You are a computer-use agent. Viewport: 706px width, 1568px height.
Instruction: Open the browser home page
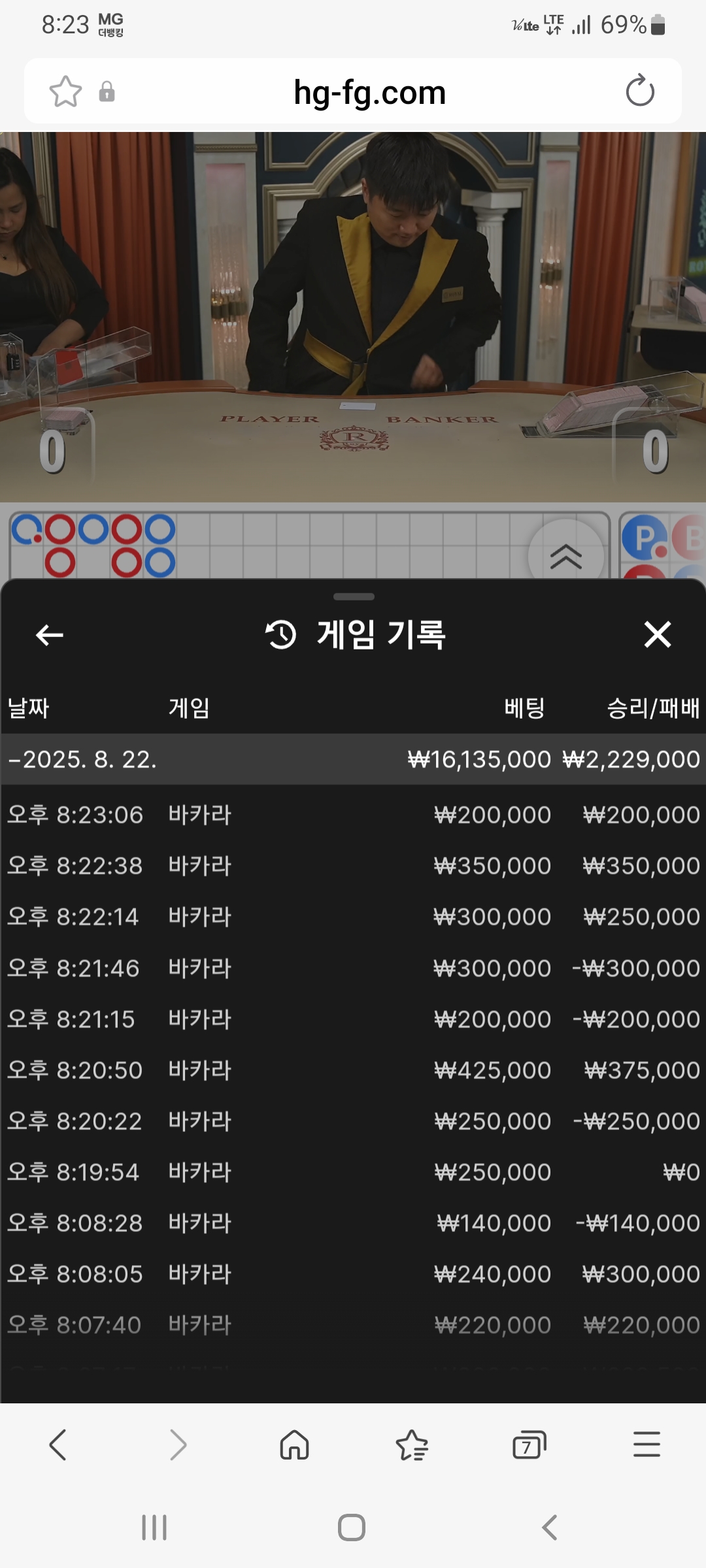coord(294,1445)
